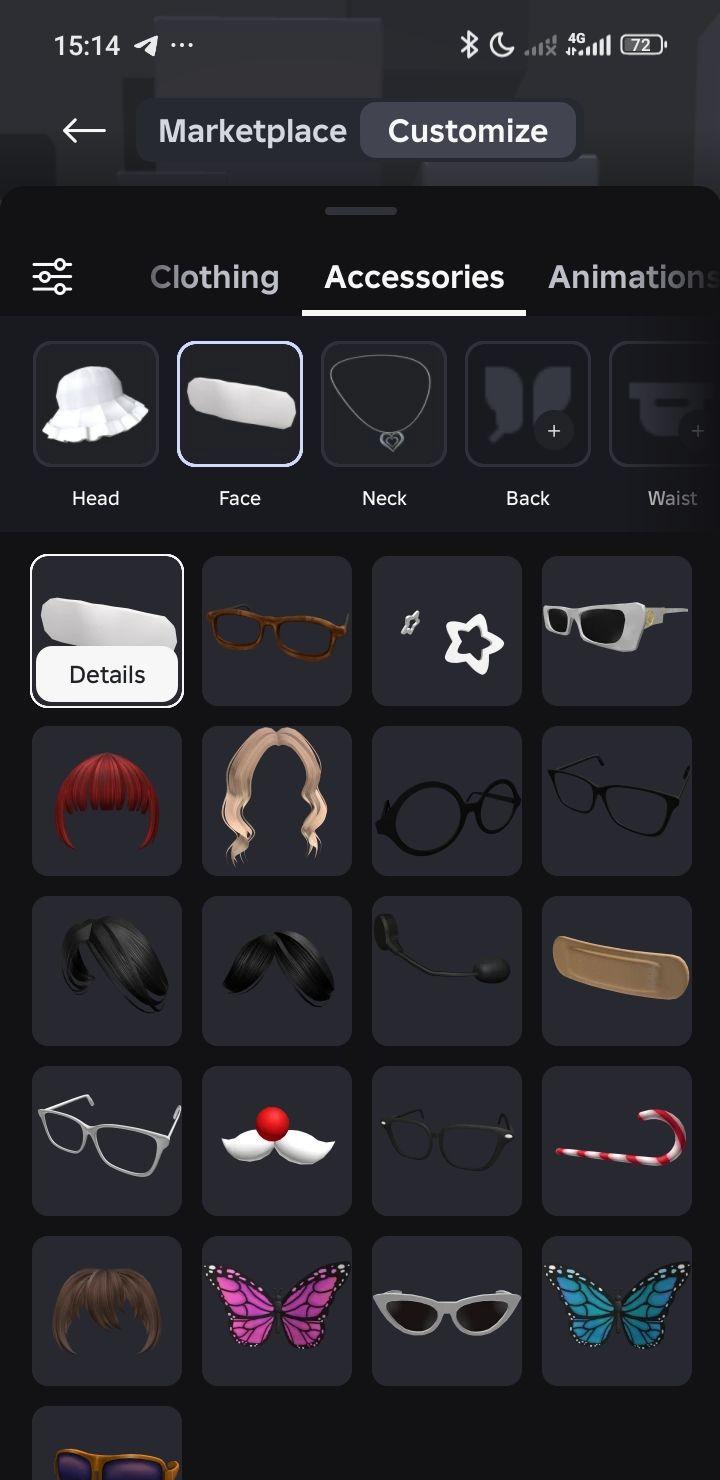The image size is (720, 1480).
Task: Select the pink butterfly accessory
Action: click(277, 1311)
